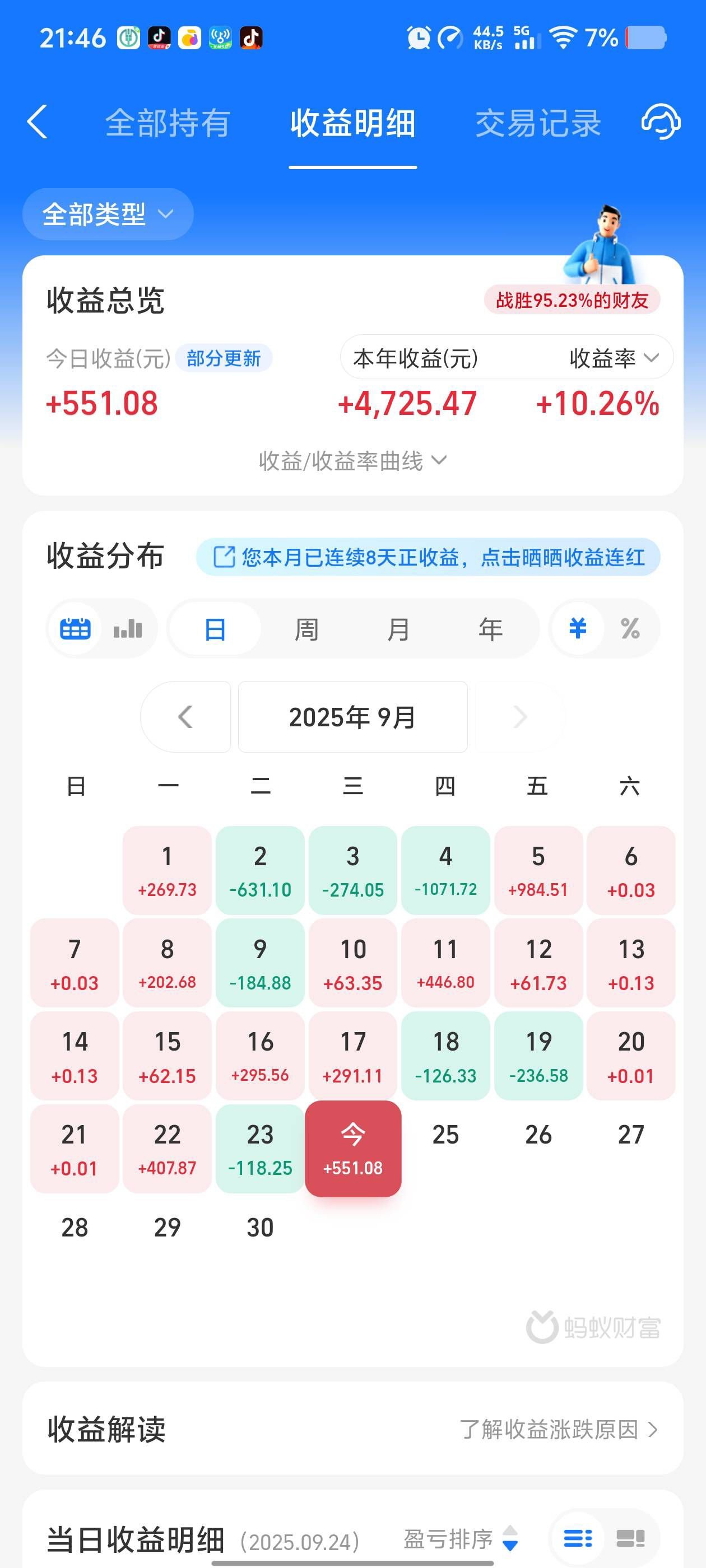Sort by 盈亏排序
706x1568 pixels.
tap(461, 1539)
